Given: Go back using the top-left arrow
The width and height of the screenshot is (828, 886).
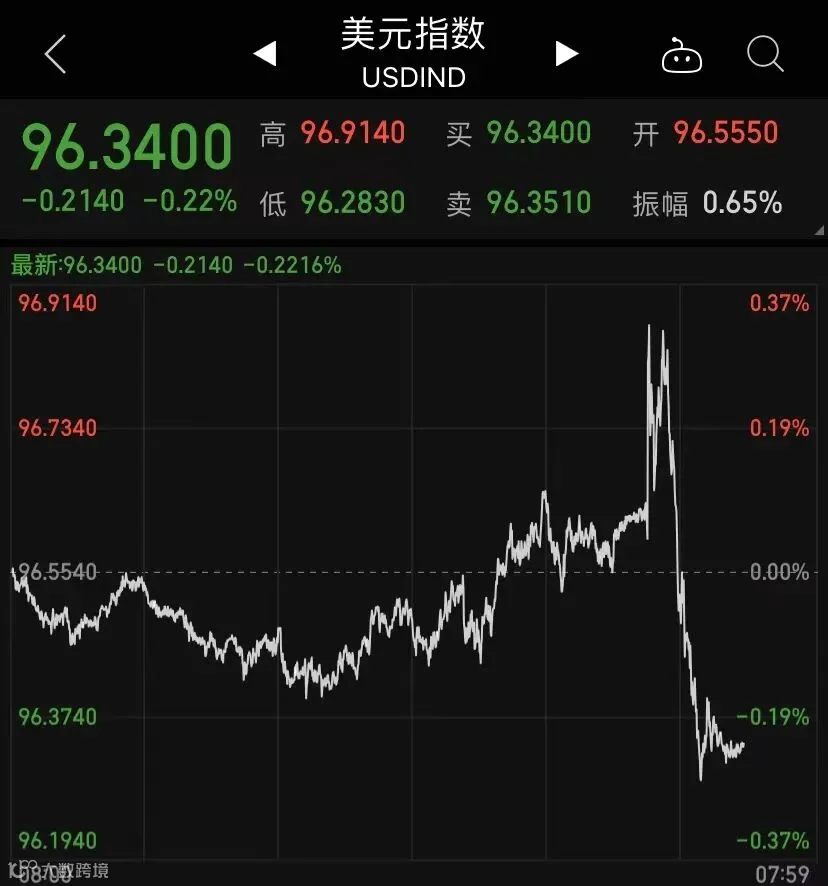Looking at the screenshot, I should pyautogui.click(x=55, y=54).
